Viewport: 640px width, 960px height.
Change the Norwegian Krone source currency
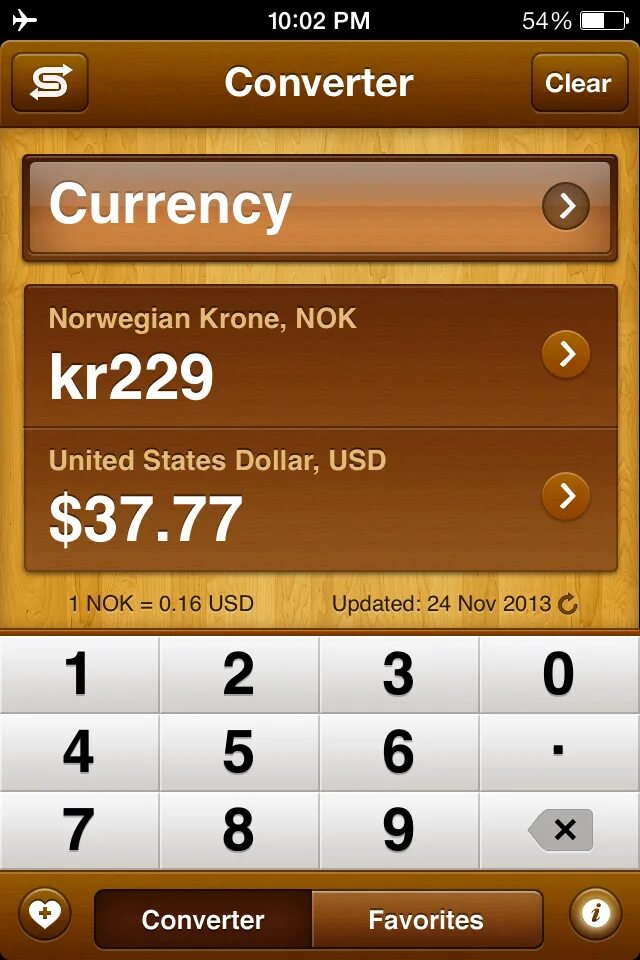[x=566, y=354]
